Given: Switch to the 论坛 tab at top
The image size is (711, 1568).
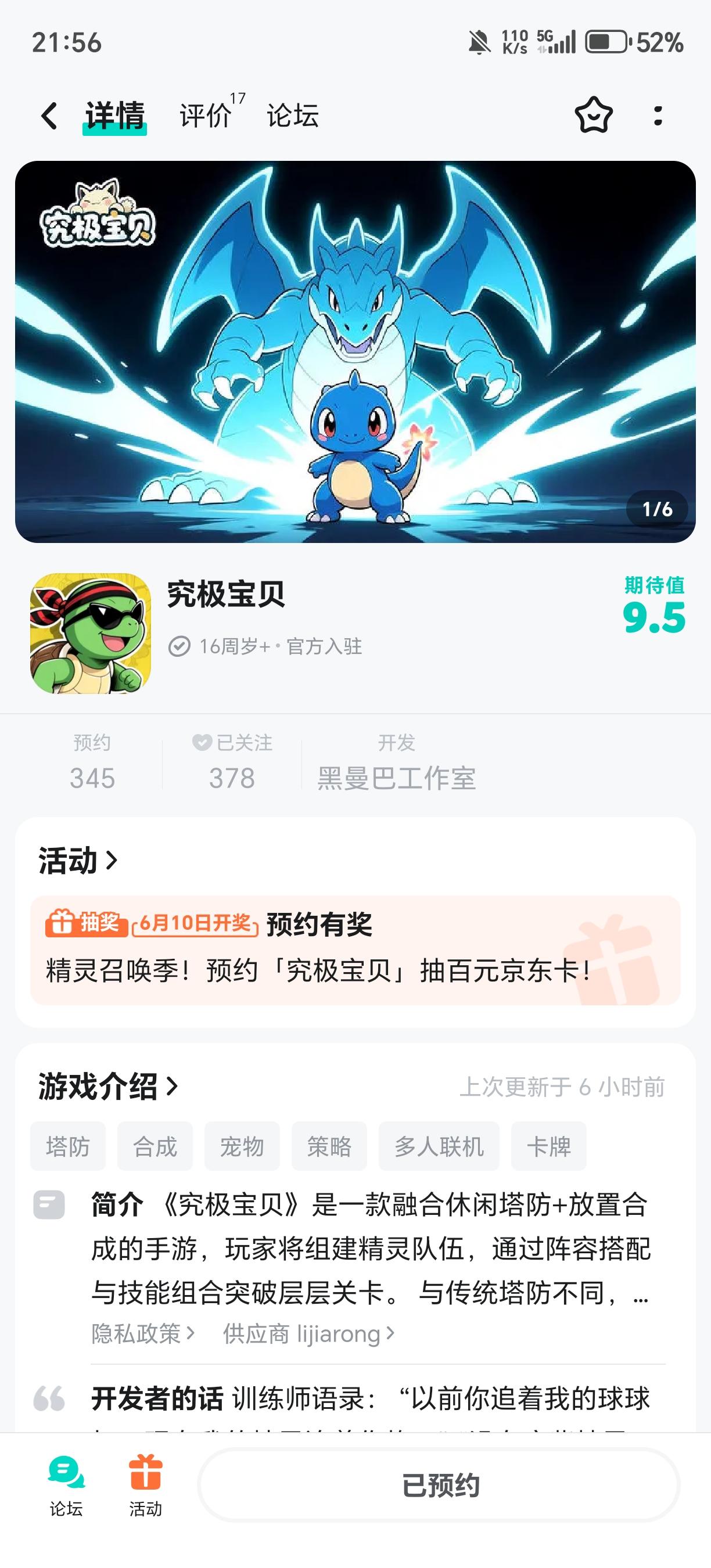Looking at the screenshot, I should click(x=292, y=117).
